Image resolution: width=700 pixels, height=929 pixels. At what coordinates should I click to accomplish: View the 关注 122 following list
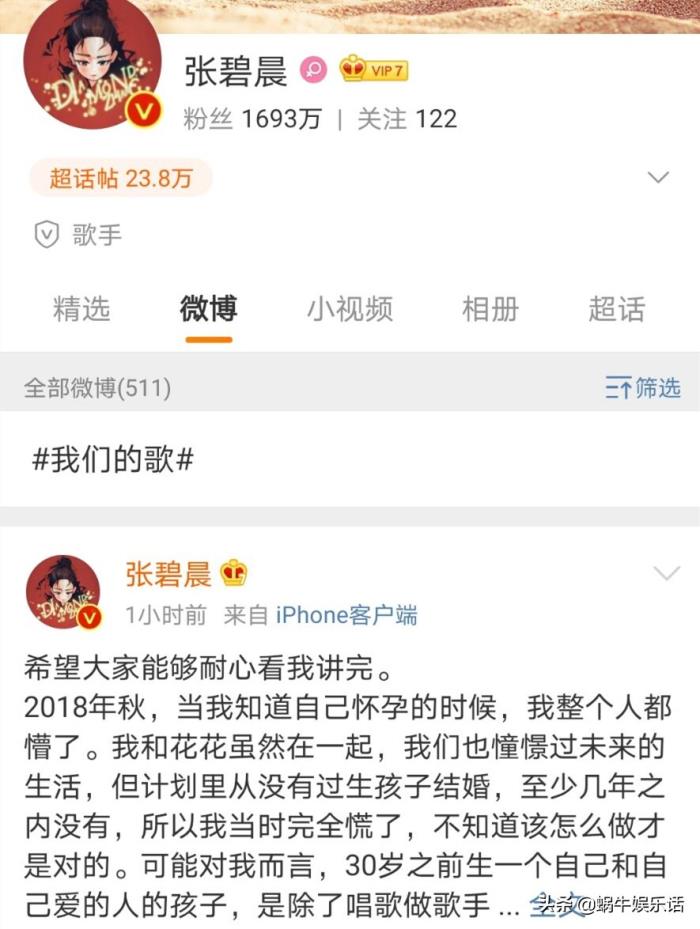tap(407, 119)
